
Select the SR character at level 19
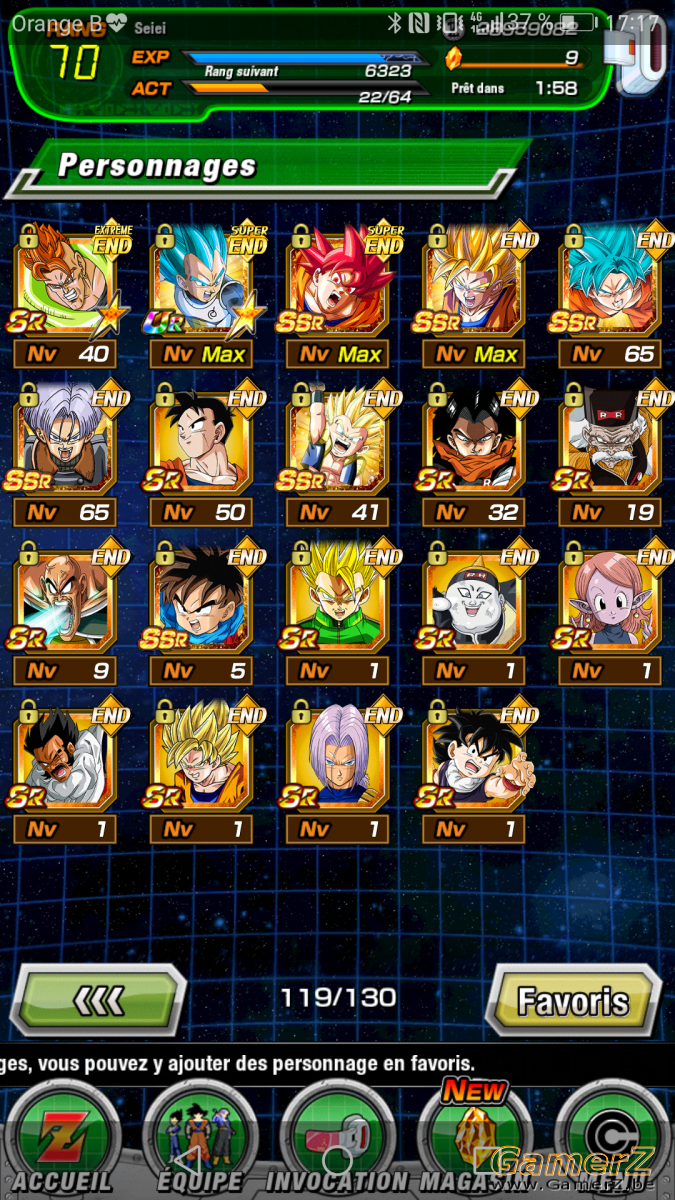pos(609,441)
